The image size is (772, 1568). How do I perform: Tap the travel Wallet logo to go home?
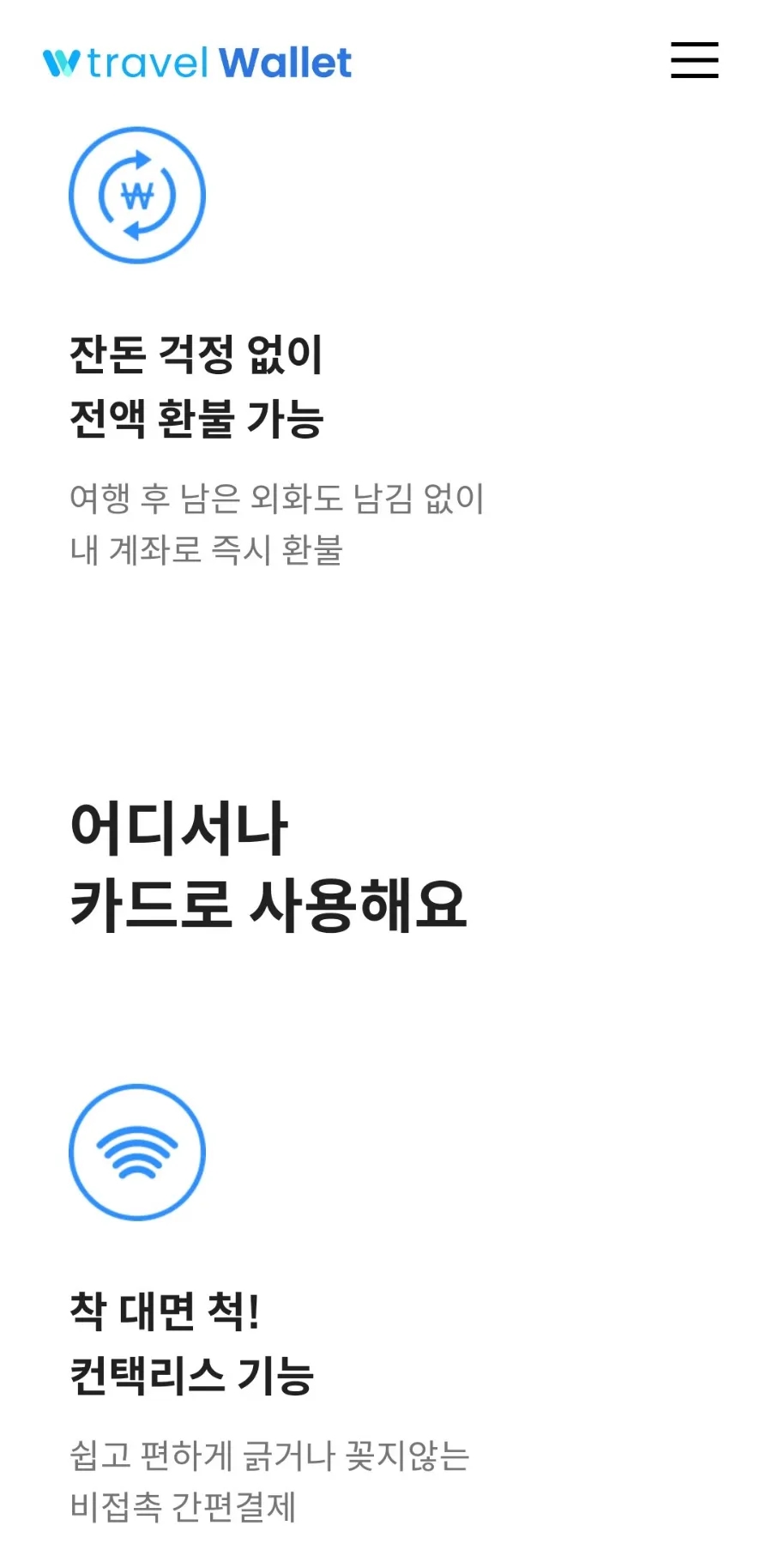pos(197,63)
